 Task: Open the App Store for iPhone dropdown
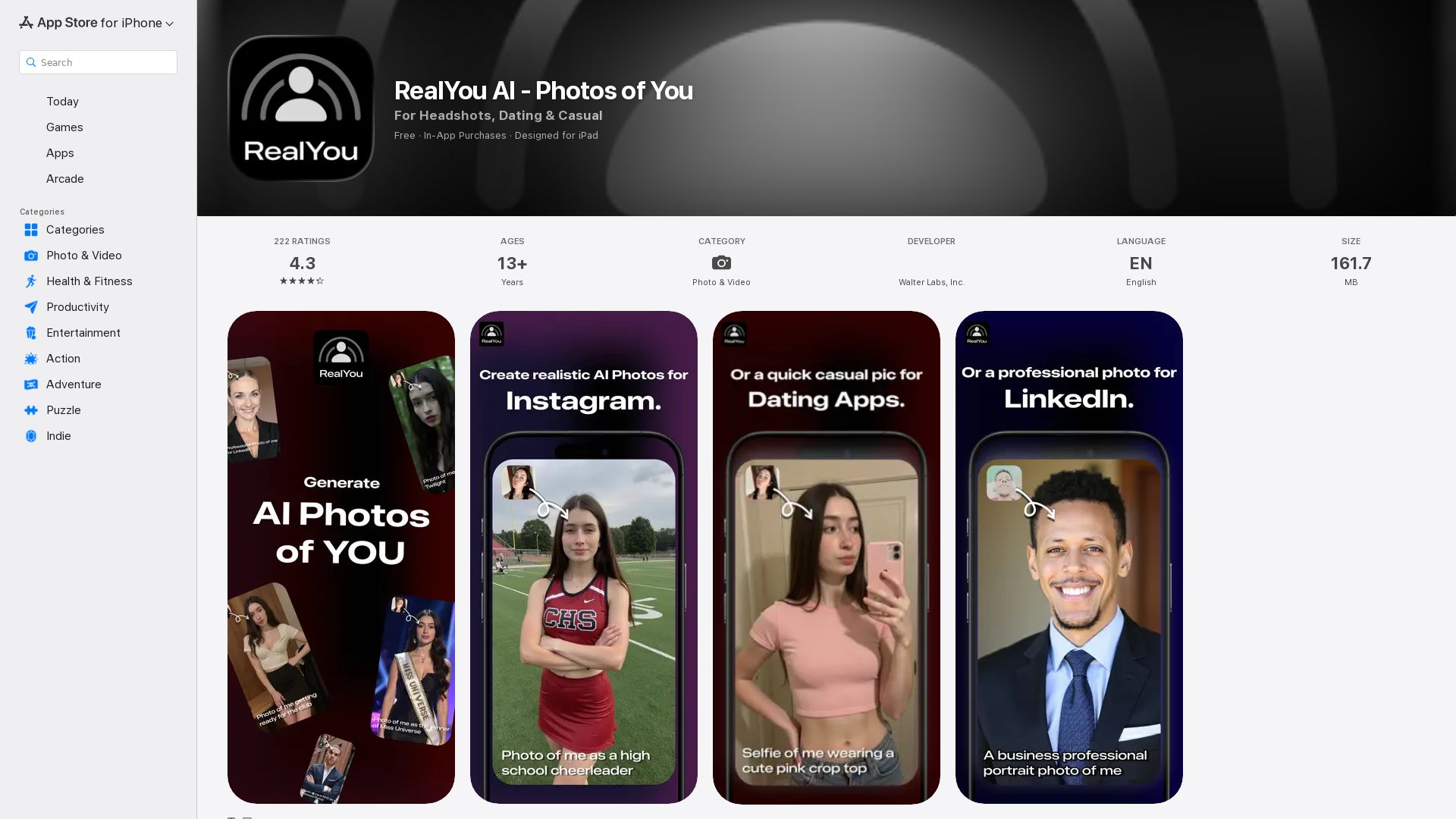coord(97,23)
